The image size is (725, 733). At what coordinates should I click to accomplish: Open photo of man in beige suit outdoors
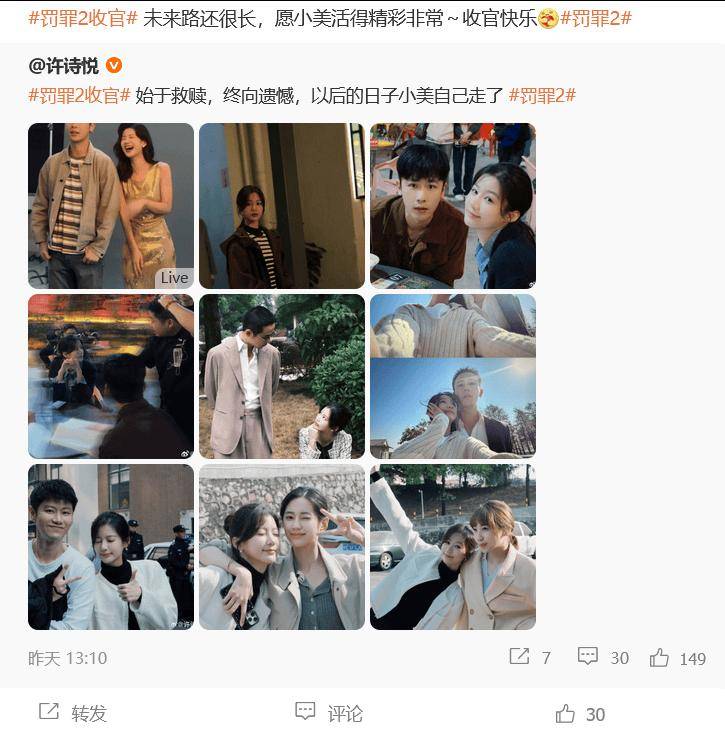pos(282,376)
